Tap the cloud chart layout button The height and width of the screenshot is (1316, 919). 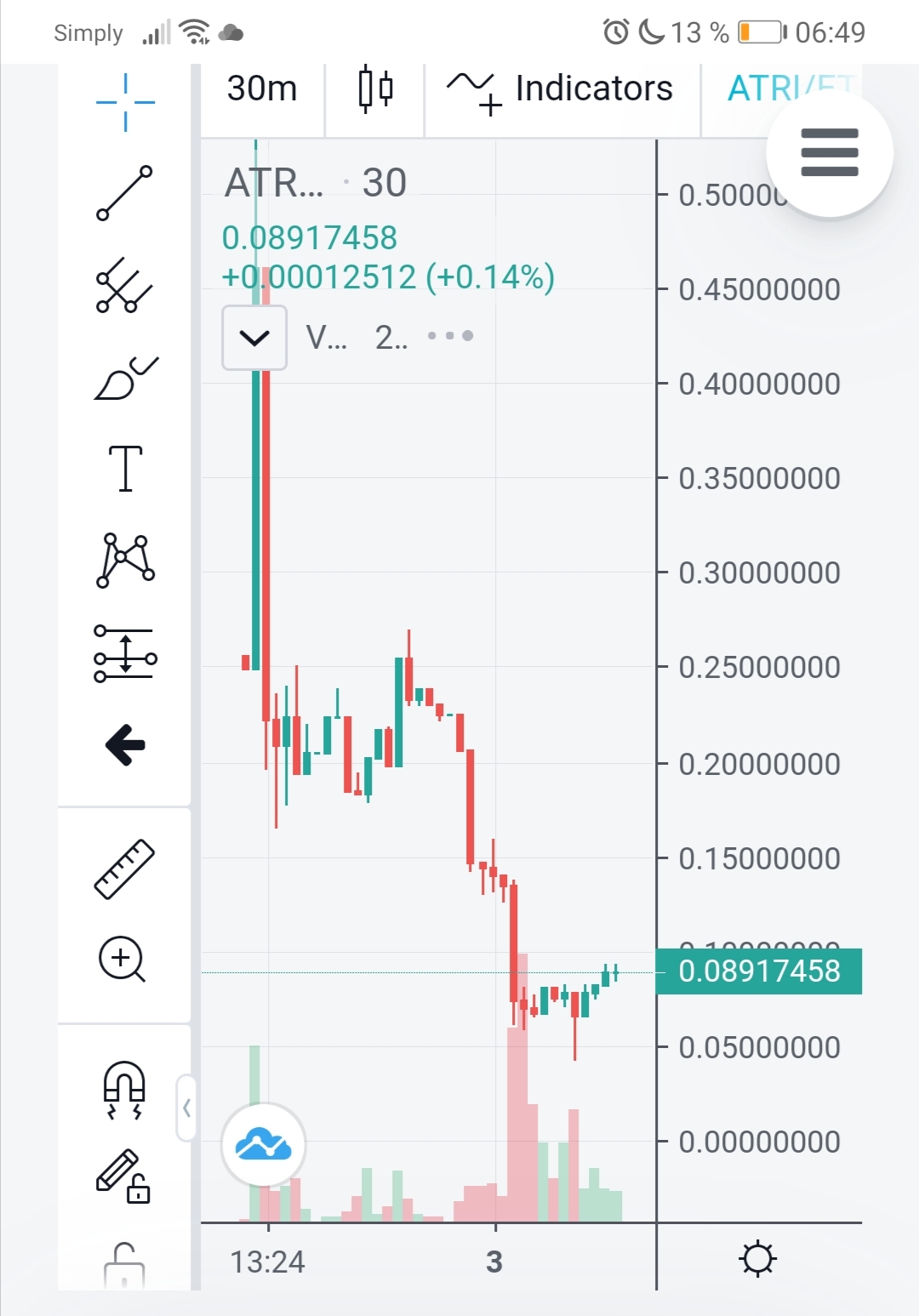[264, 1145]
